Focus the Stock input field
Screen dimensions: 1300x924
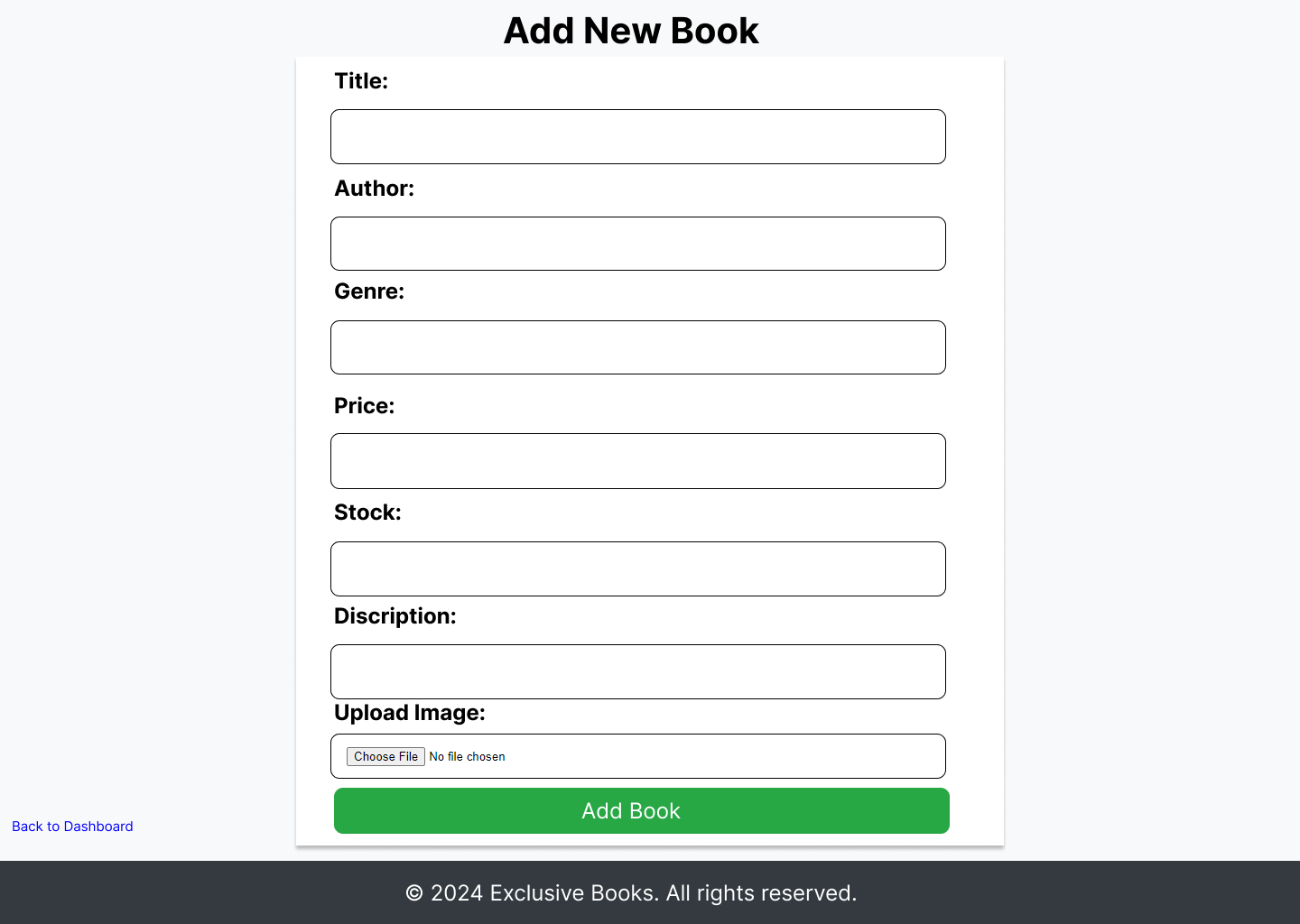pyautogui.click(x=637, y=568)
